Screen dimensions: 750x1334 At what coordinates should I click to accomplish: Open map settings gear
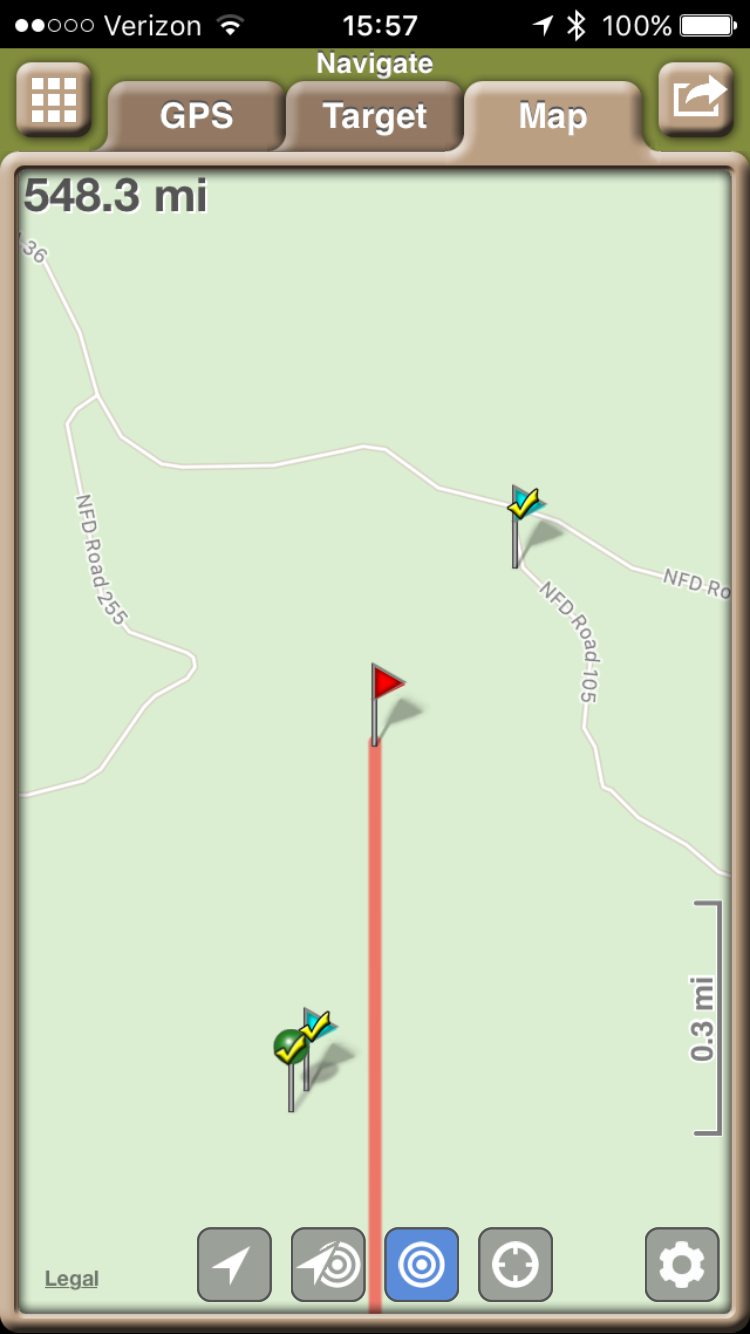682,1265
